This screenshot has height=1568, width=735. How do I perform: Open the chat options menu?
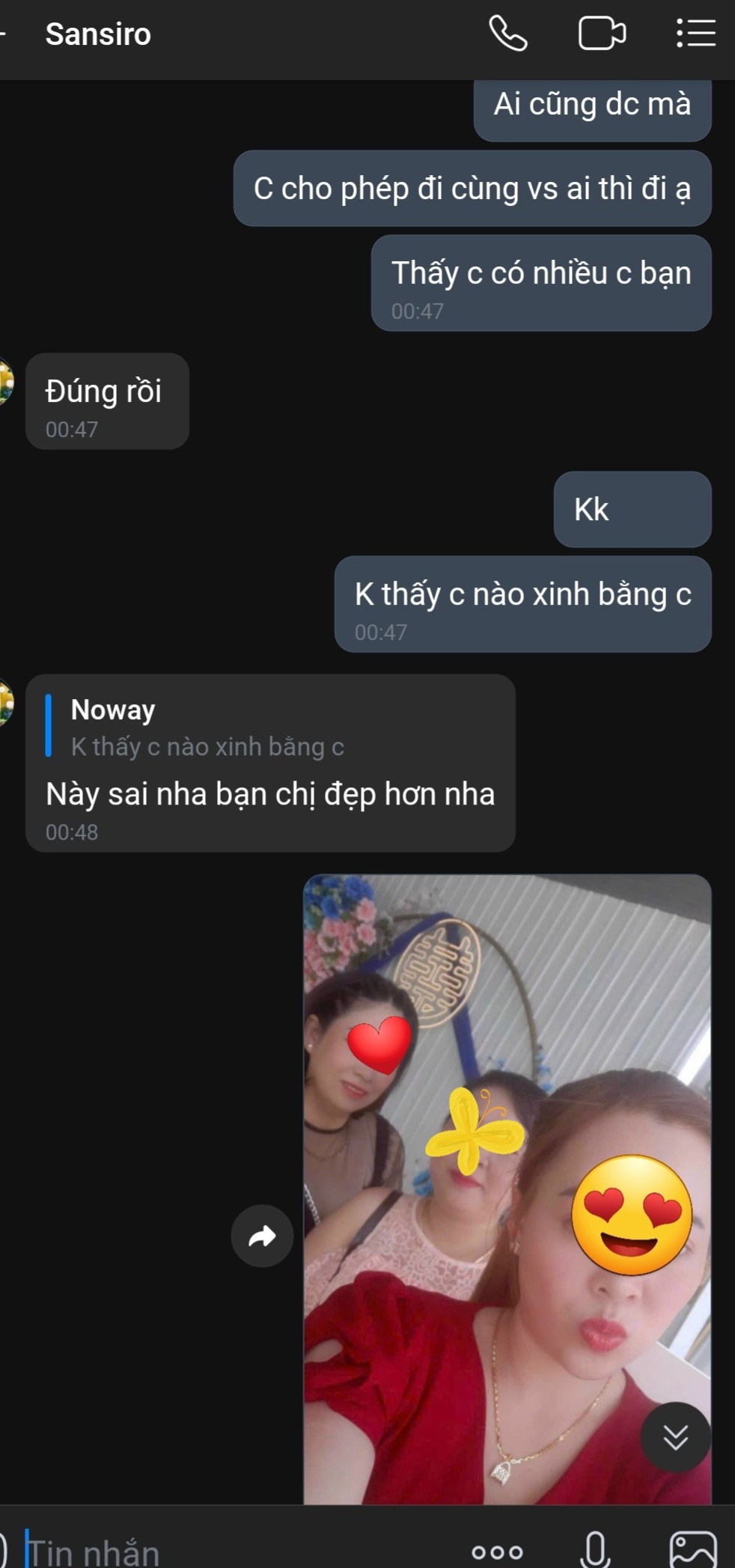[695, 34]
